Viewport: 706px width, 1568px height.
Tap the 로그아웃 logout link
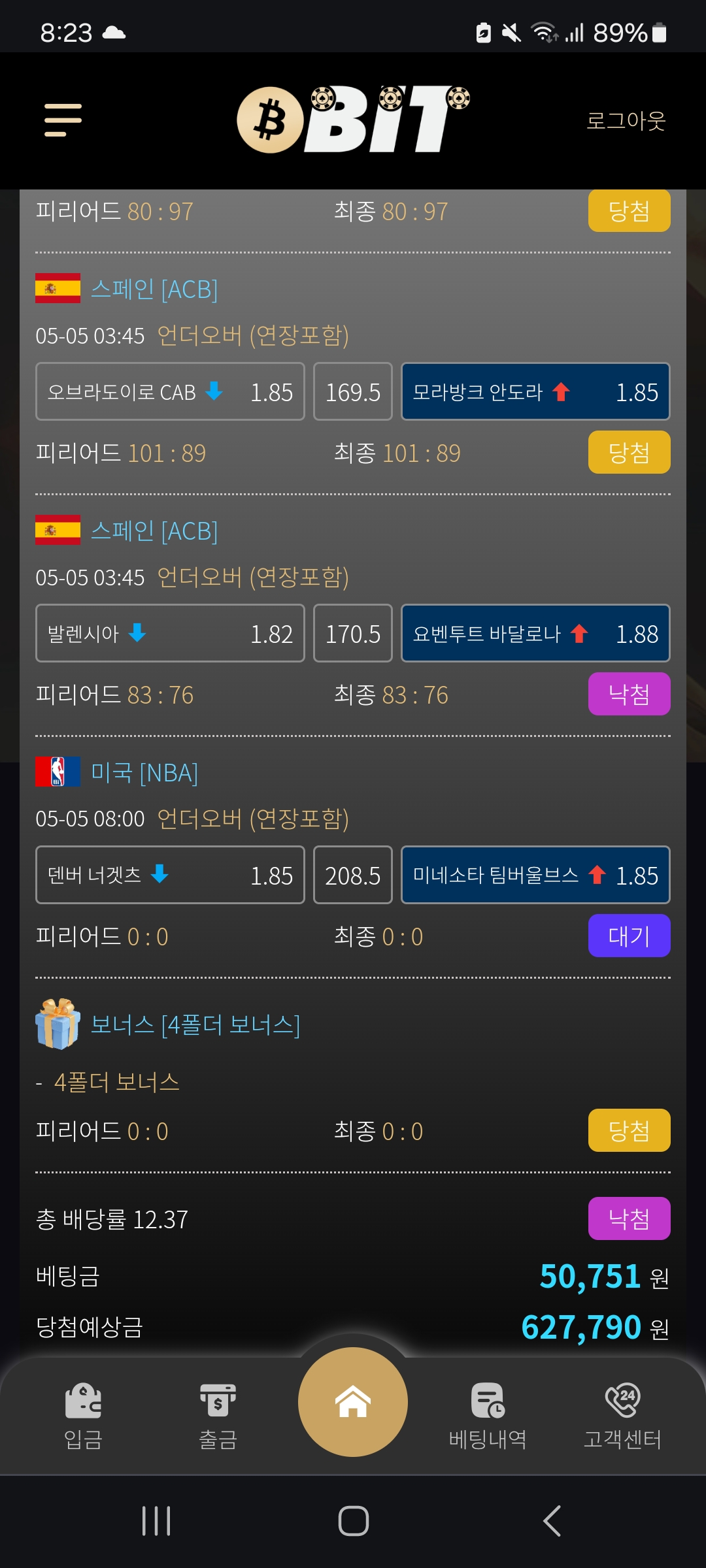coord(626,121)
